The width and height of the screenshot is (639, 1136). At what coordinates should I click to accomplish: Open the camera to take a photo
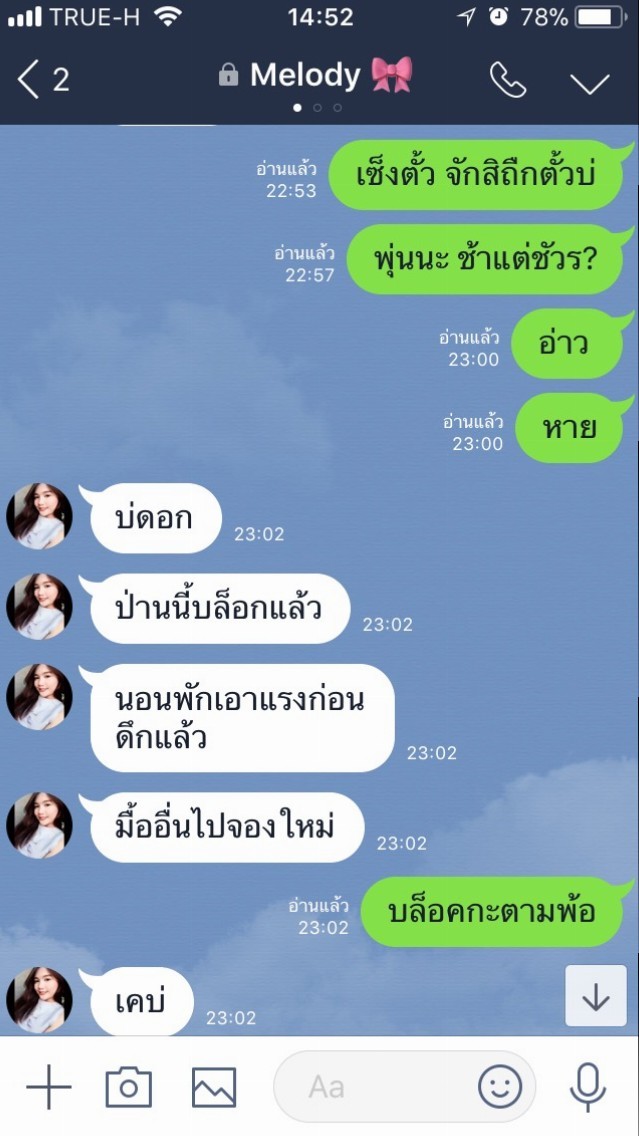pos(129,1087)
